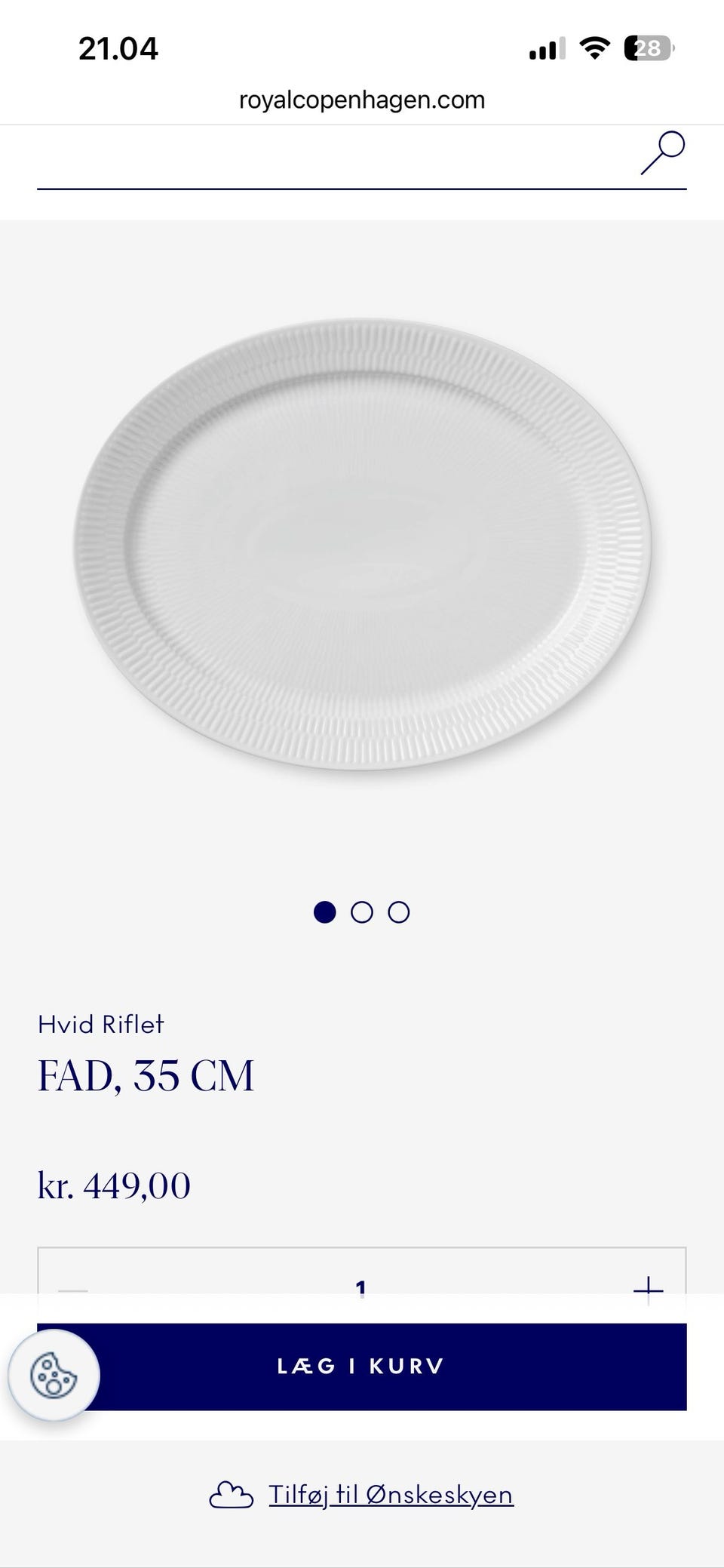Show the third product image dot
This screenshot has width=724, height=1568.
[x=399, y=912]
